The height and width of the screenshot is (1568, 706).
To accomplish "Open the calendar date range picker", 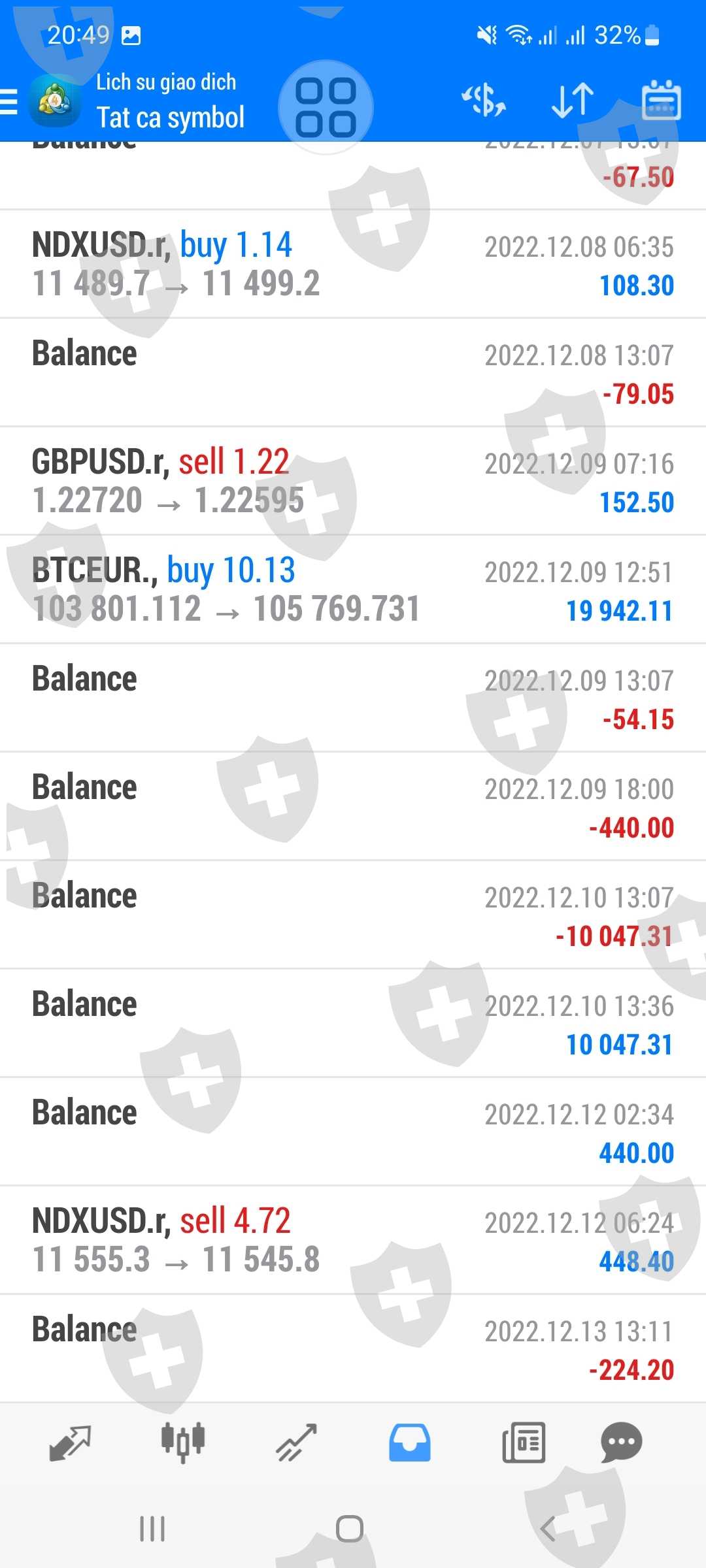I will [662, 101].
